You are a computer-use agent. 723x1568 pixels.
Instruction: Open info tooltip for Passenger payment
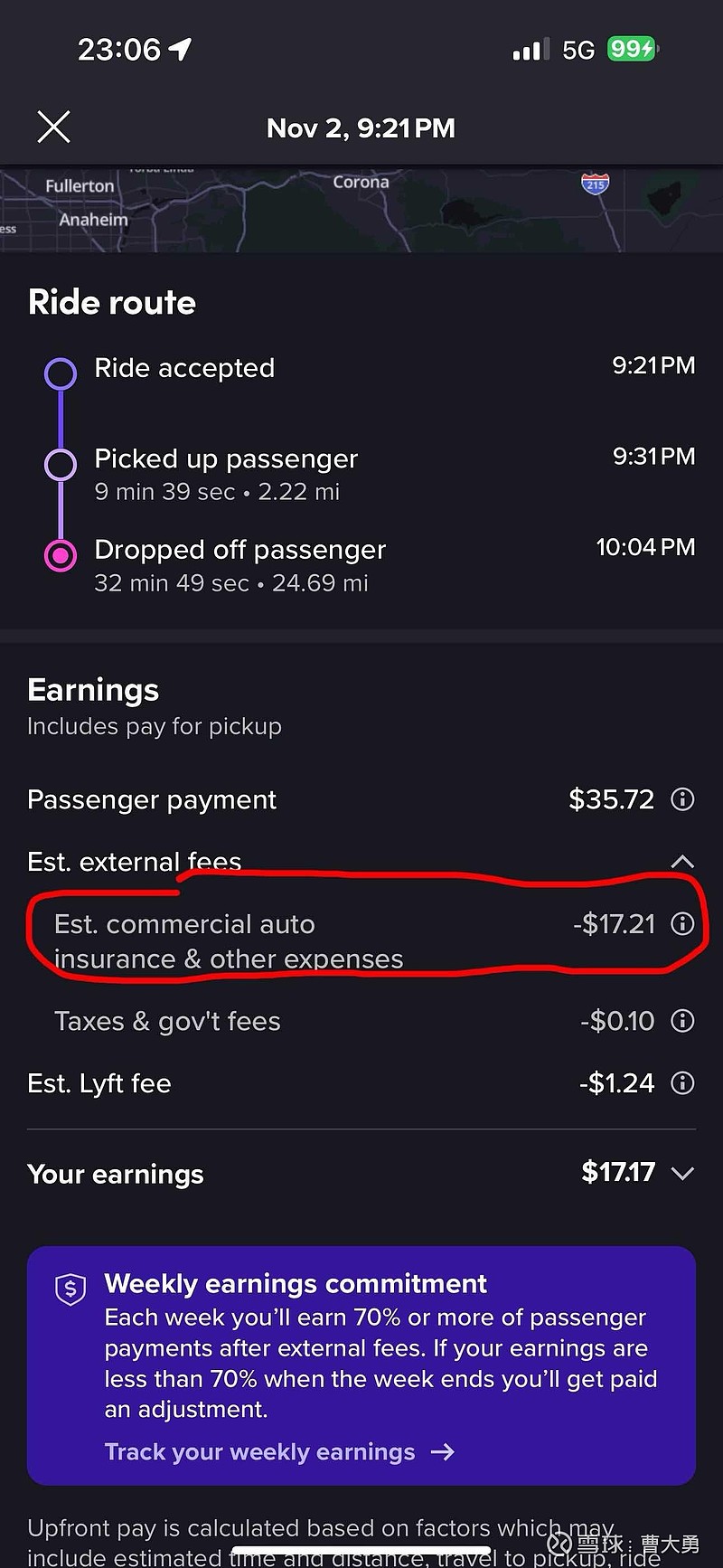(682, 799)
